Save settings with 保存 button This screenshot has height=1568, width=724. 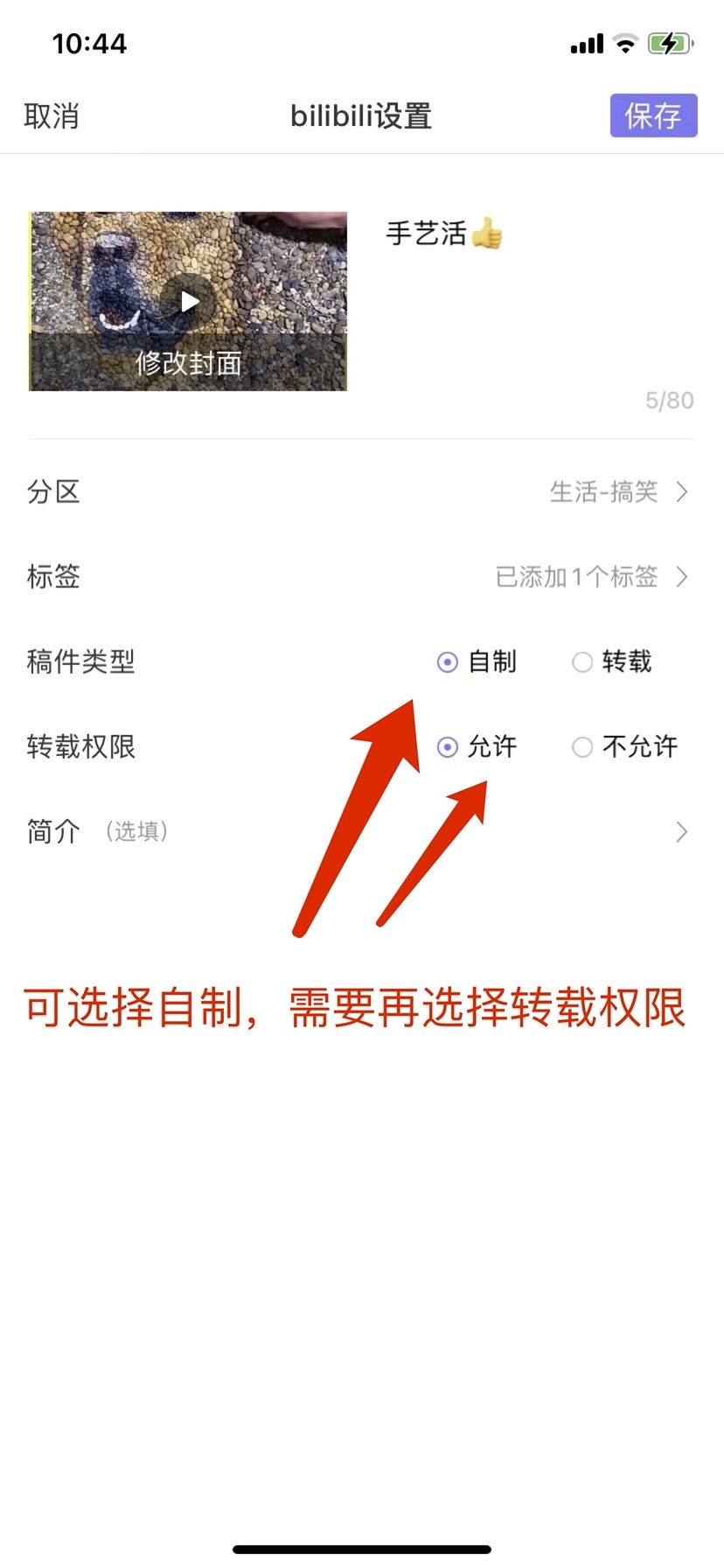(x=652, y=115)
